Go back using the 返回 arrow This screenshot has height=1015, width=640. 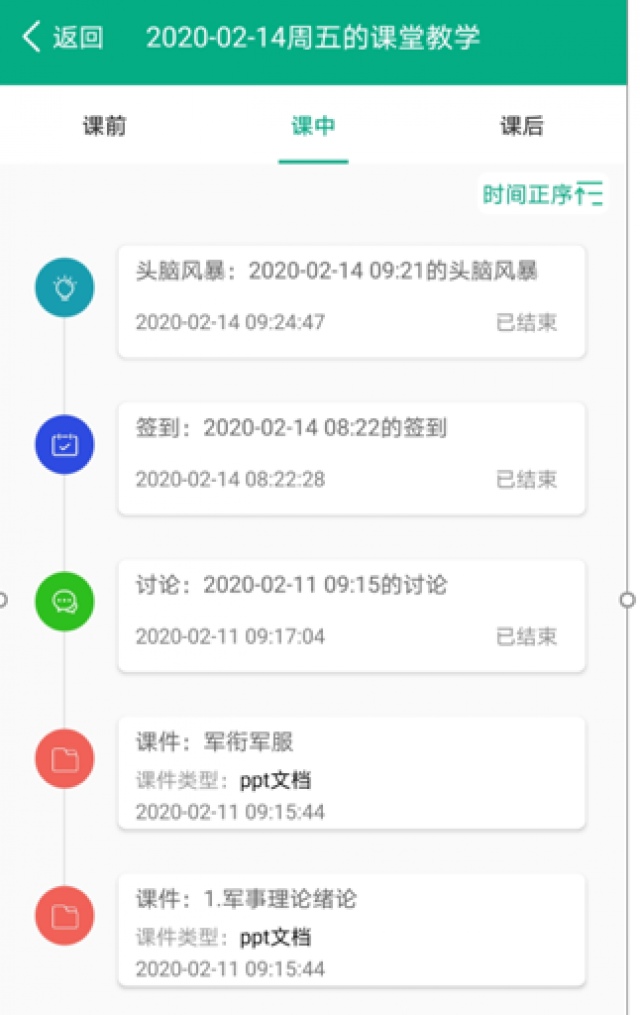pos(60,39)
